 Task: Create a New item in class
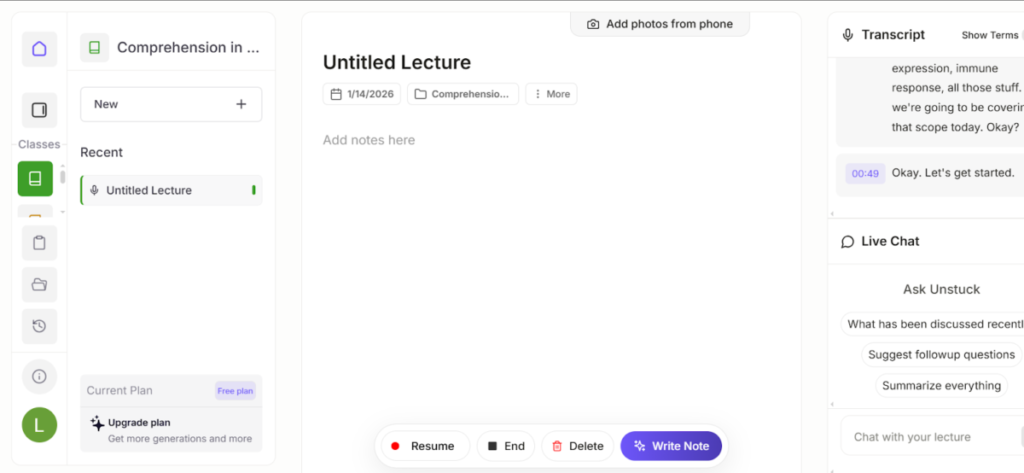pyautogui.click(x=170, y=104)
